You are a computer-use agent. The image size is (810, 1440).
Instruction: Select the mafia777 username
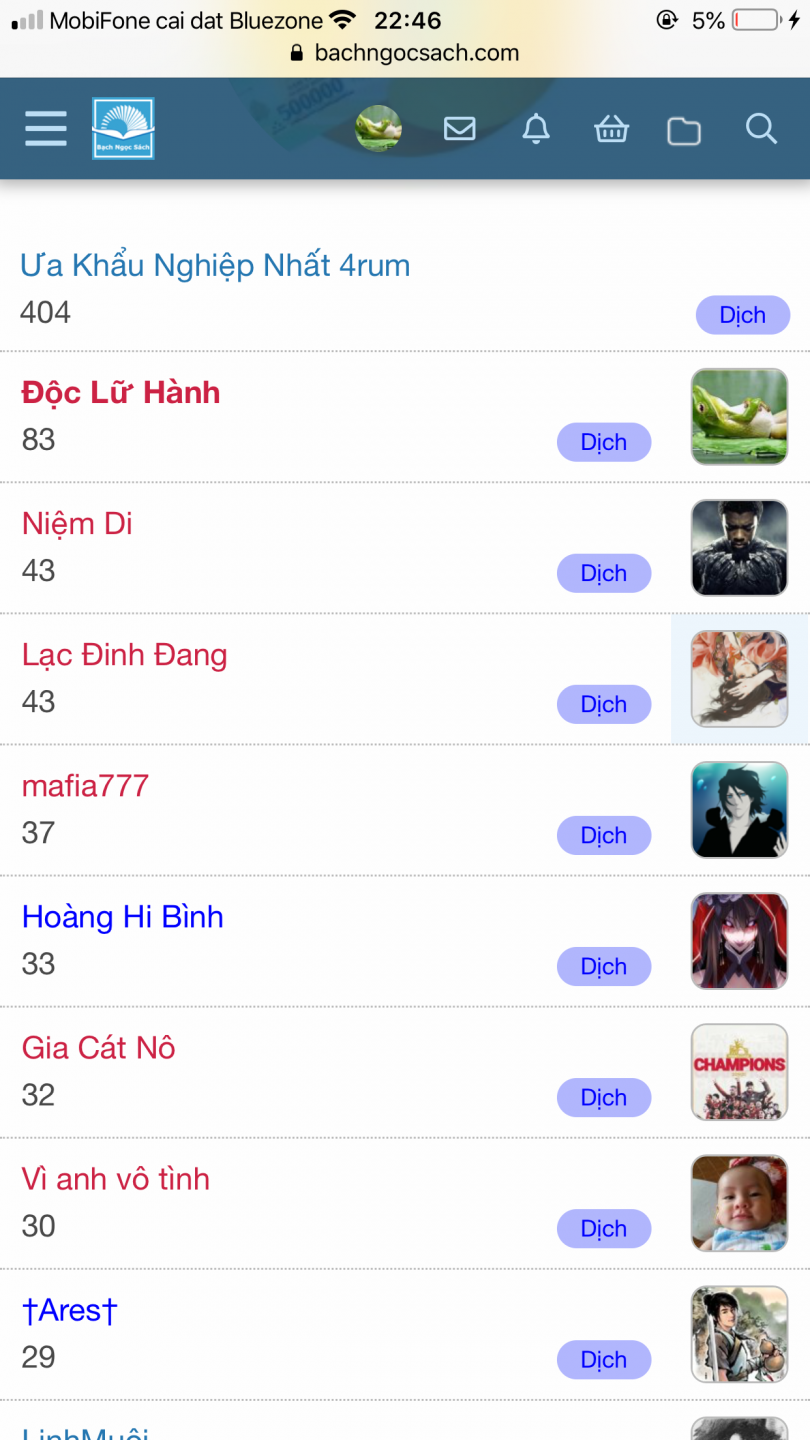click(85, 786)
